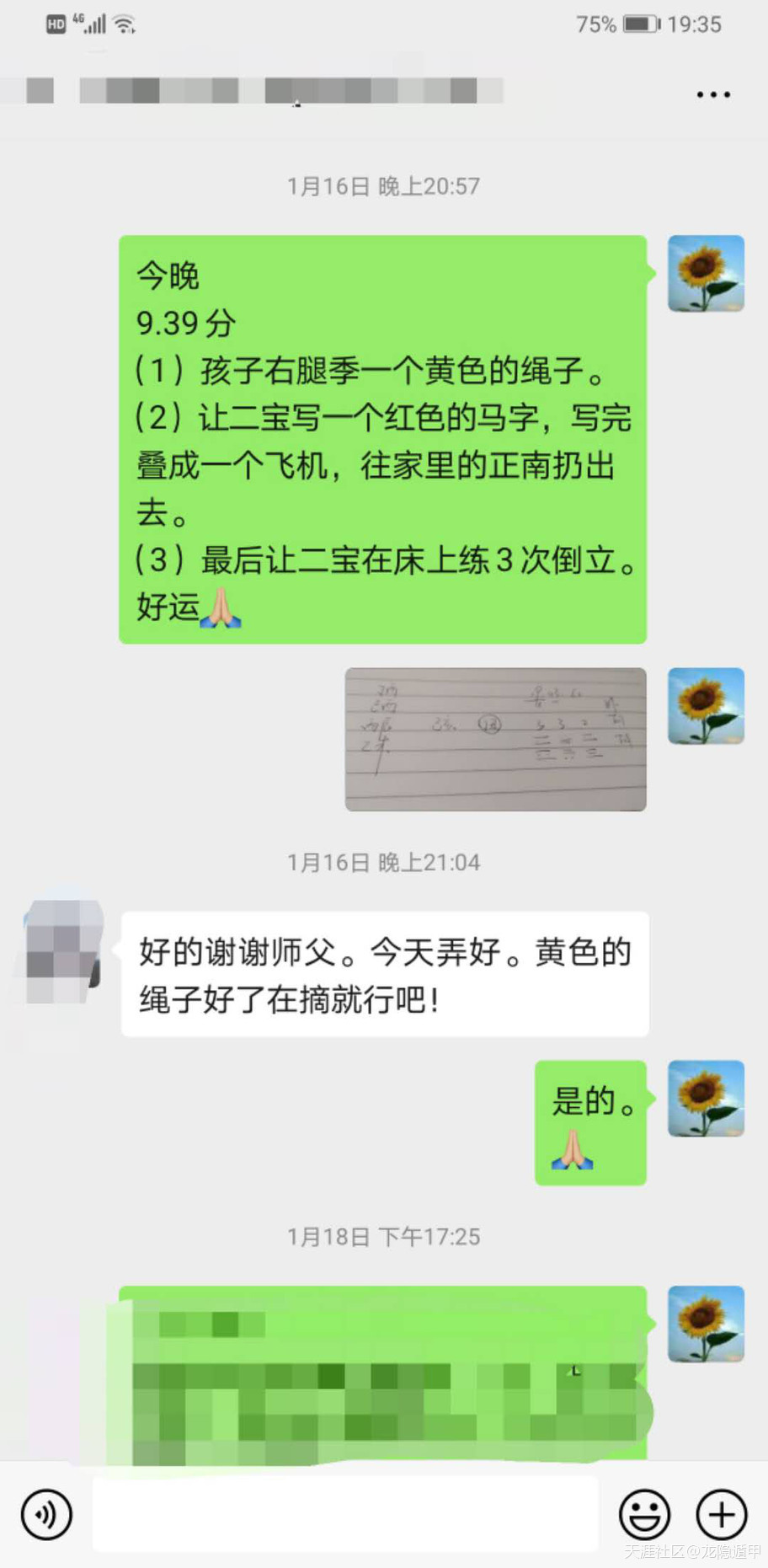Tap the message text field
The height and width of the screenshot is (1568, 768).
click(345, 1513)
